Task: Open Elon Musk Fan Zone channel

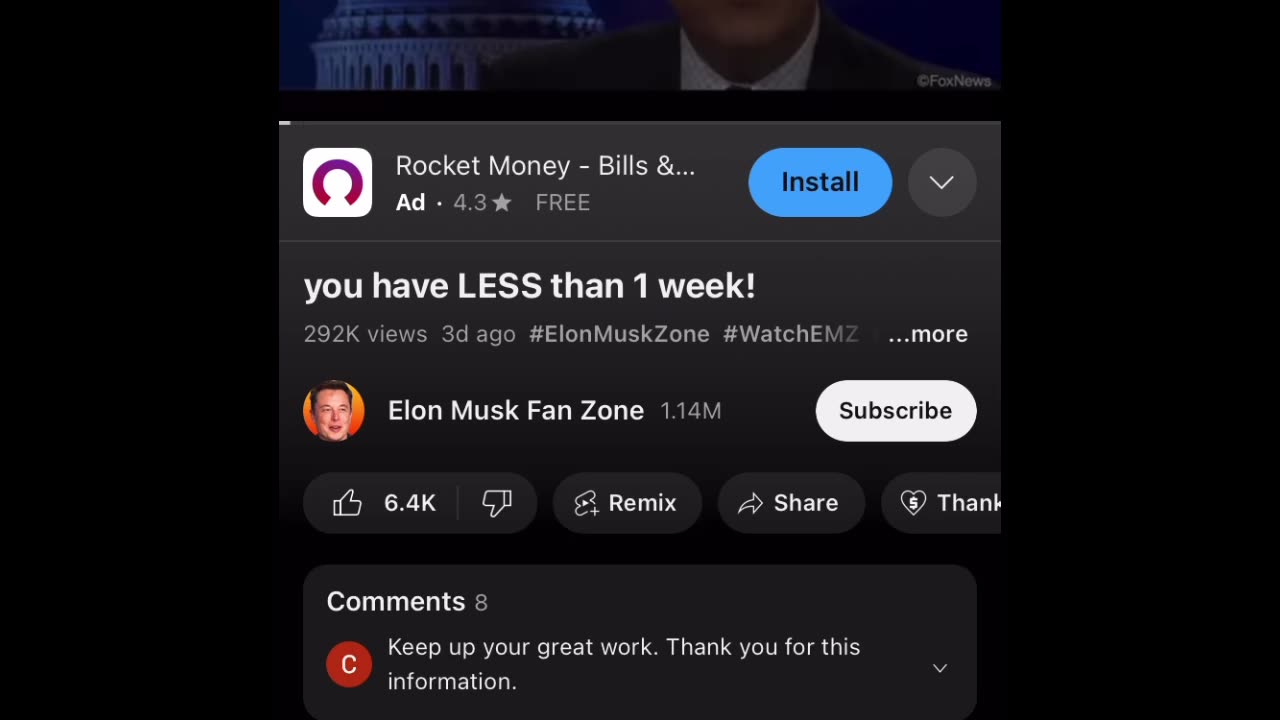Action: 514,411
